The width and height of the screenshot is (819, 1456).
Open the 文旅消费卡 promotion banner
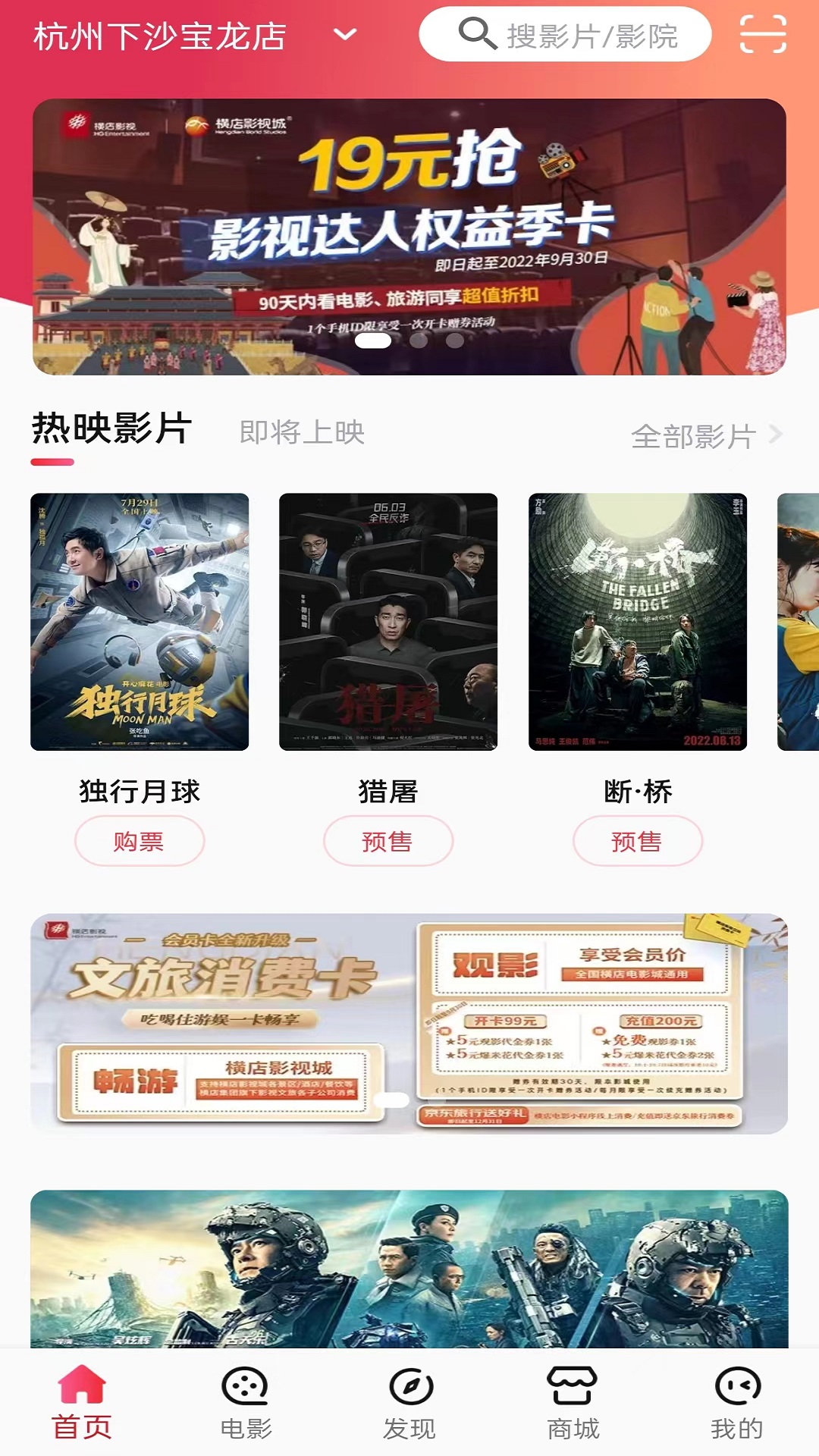tap(409, 1024)
